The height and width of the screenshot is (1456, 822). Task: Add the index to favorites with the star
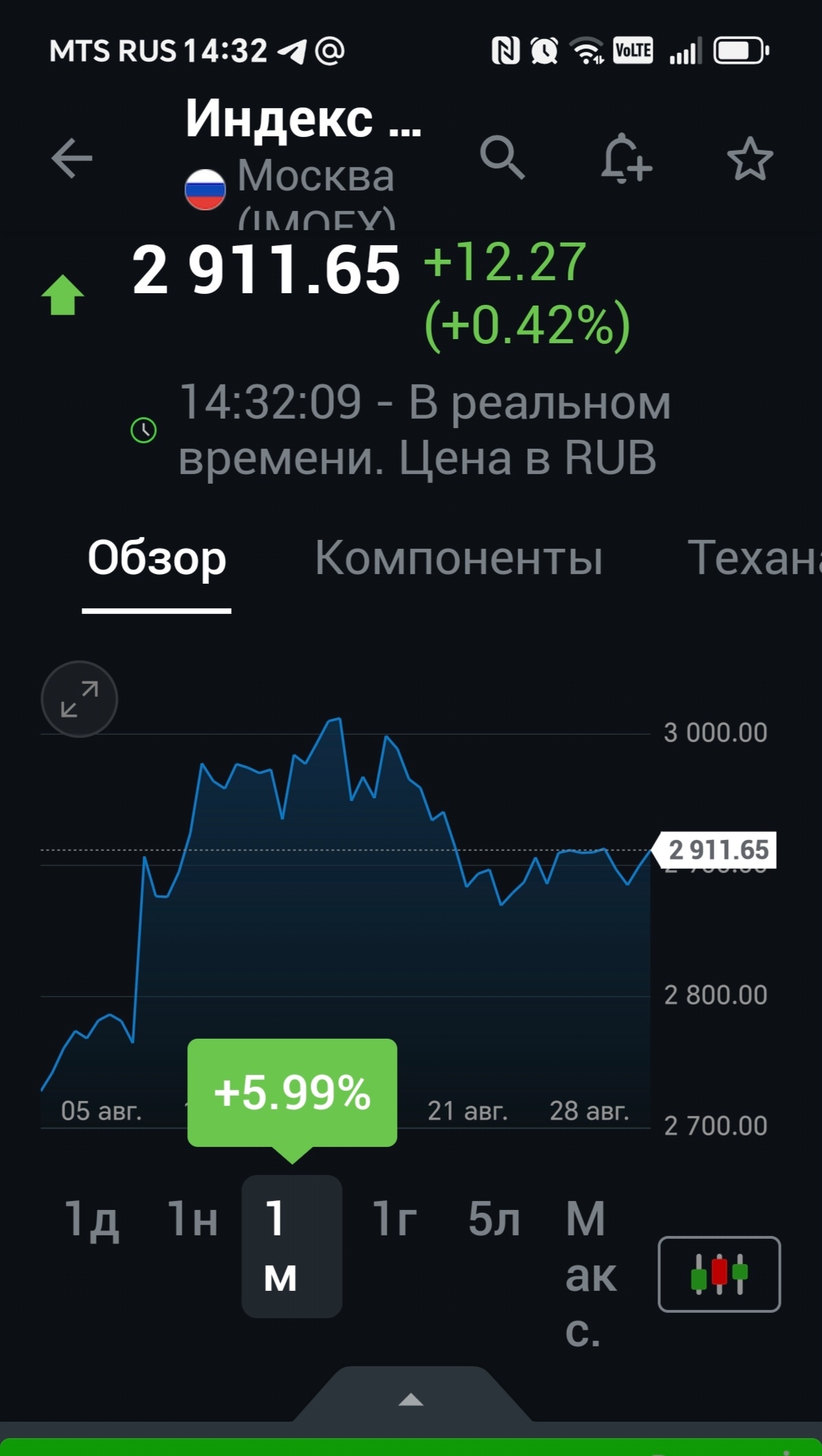(x=750, y=159)
